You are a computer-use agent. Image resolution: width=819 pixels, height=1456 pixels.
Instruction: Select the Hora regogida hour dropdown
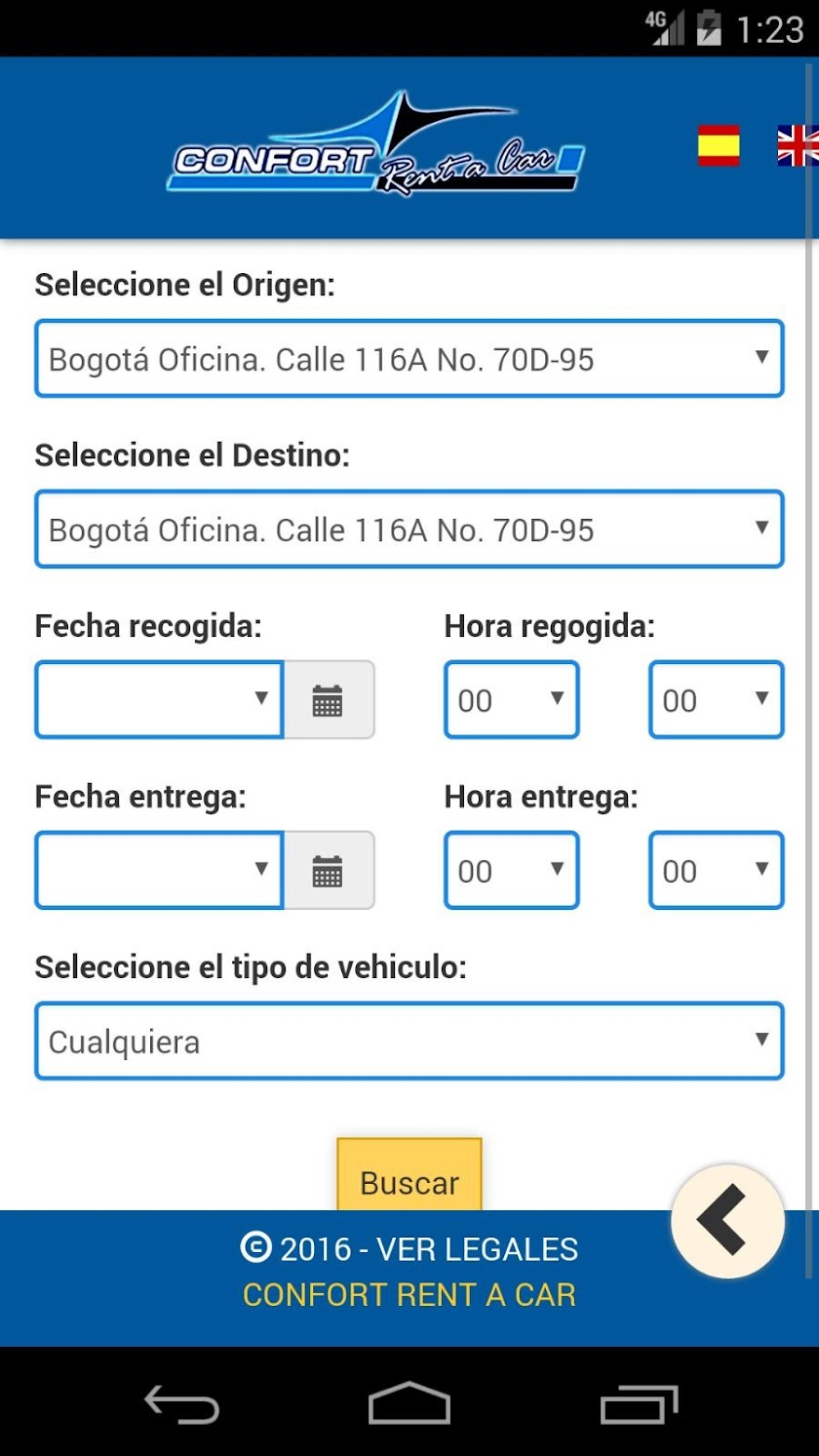click(x=512, y=699)
